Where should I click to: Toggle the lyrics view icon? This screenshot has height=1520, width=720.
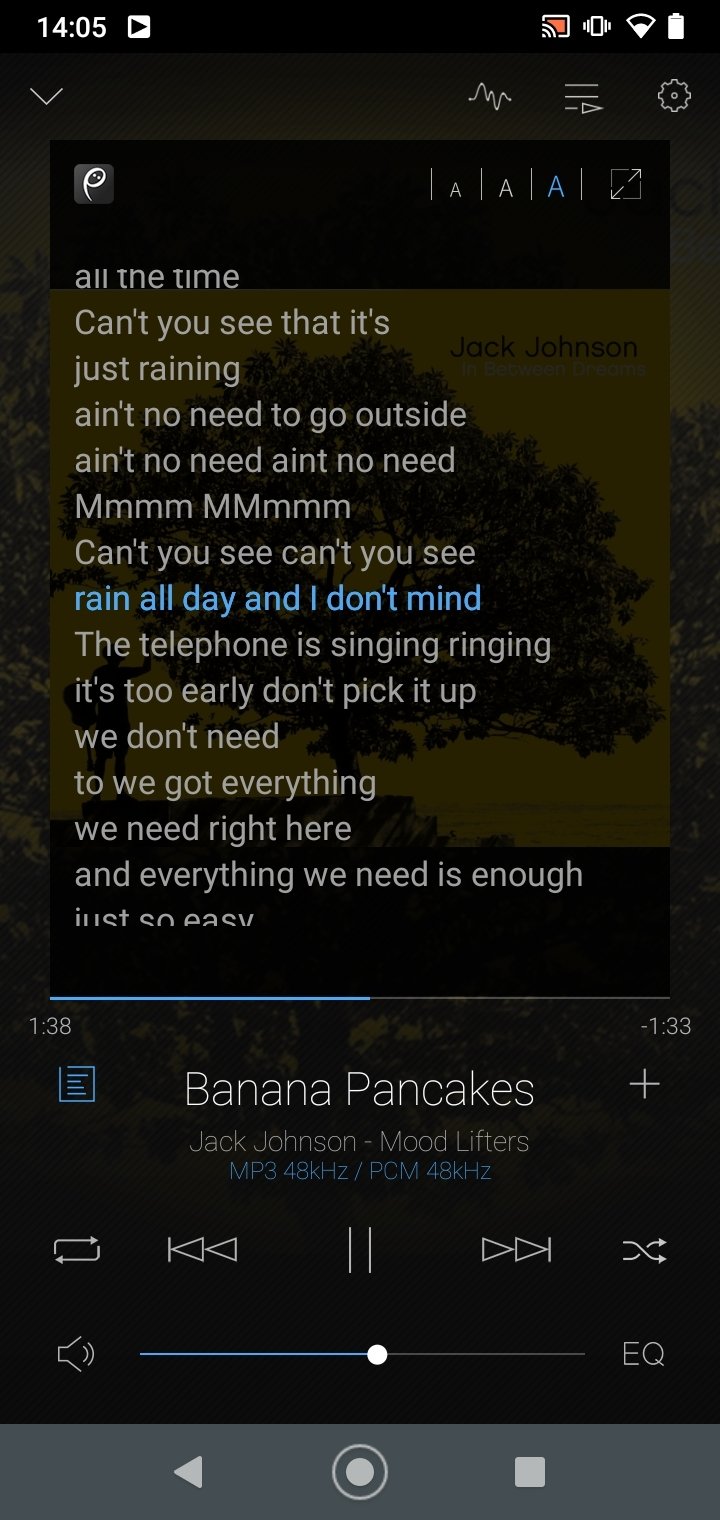point(77,1084)
